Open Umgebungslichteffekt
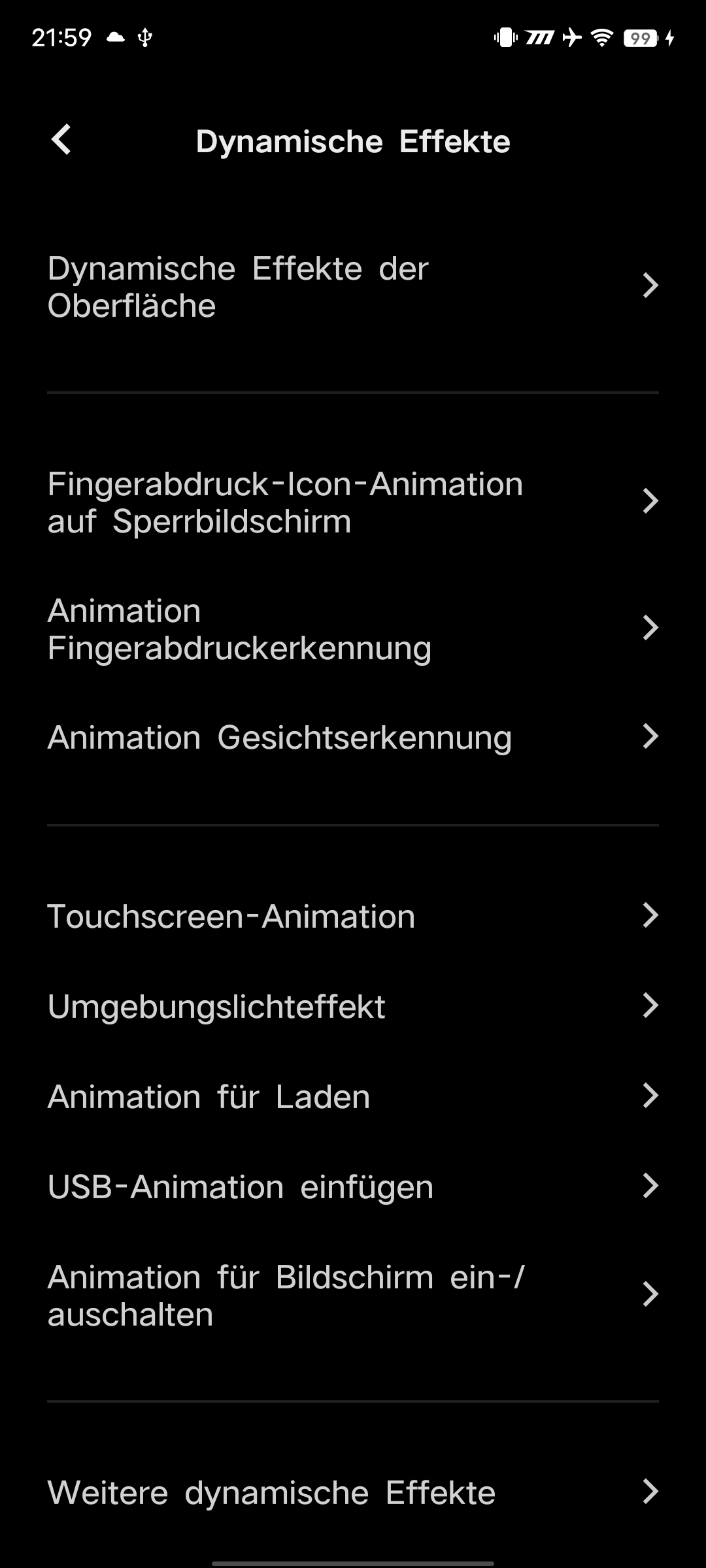 pyautogui.click(x=353, y=1006)
